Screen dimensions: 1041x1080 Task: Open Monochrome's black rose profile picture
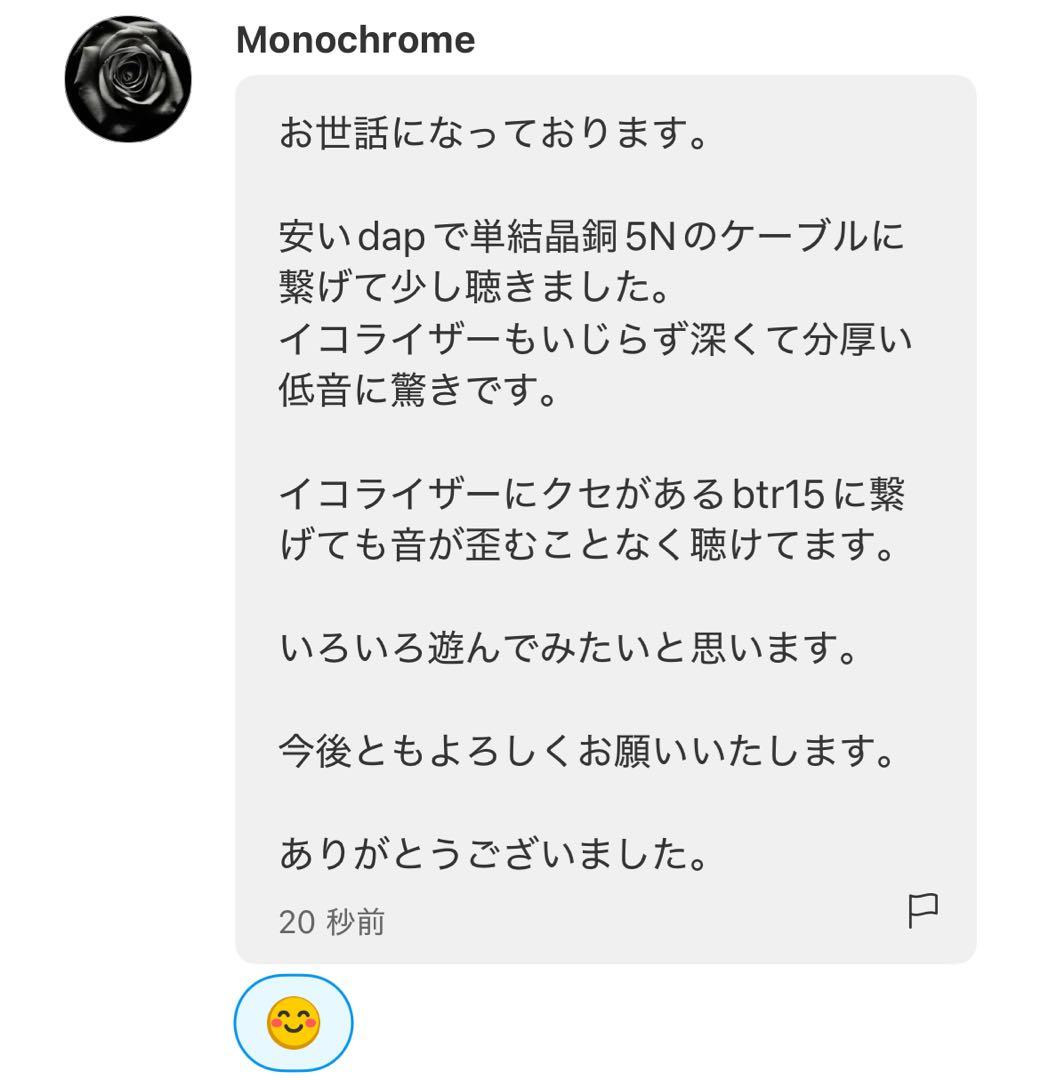126,70
